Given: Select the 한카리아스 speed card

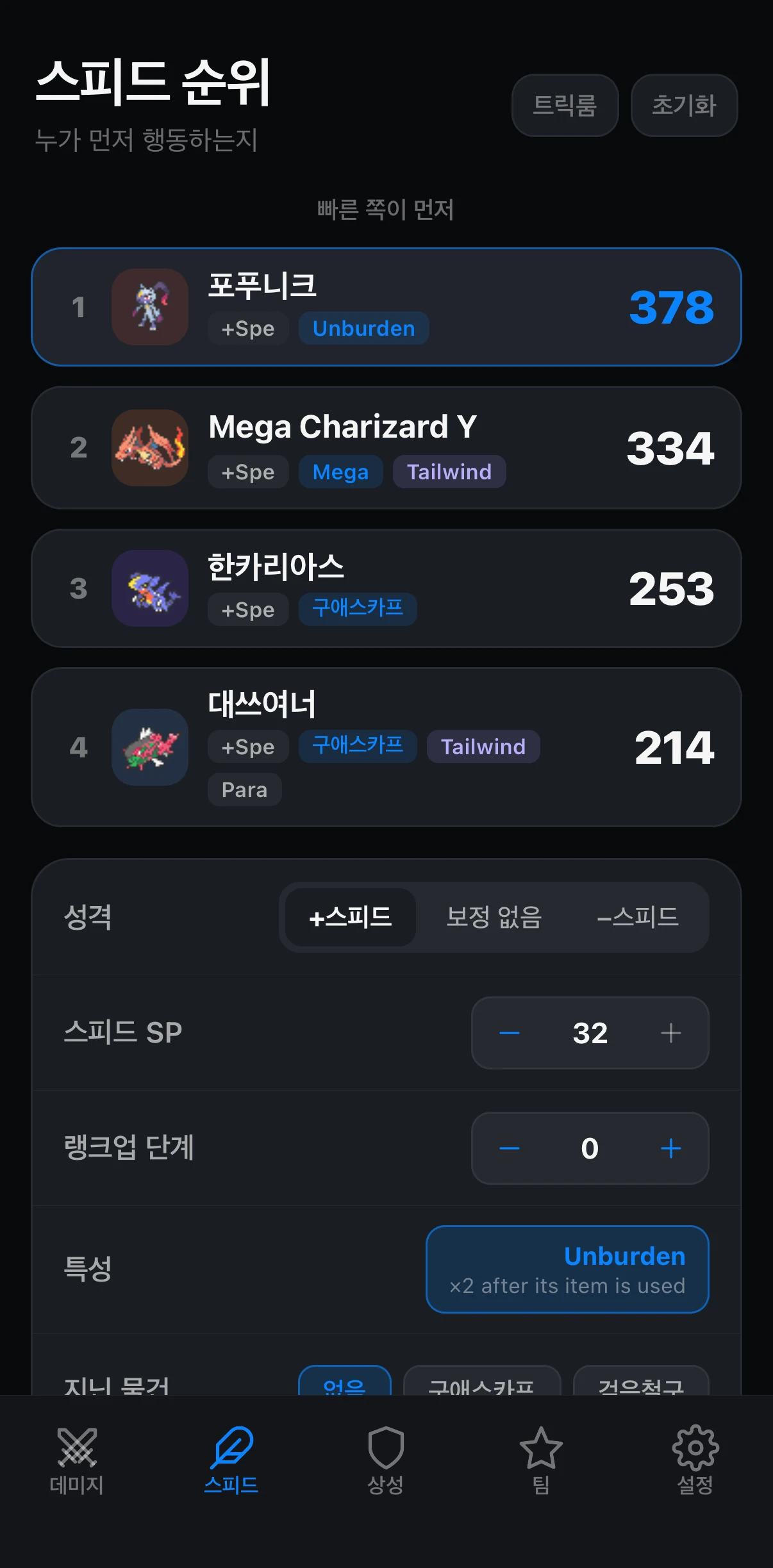Looking at the screenshot, I should coord(386,588).
